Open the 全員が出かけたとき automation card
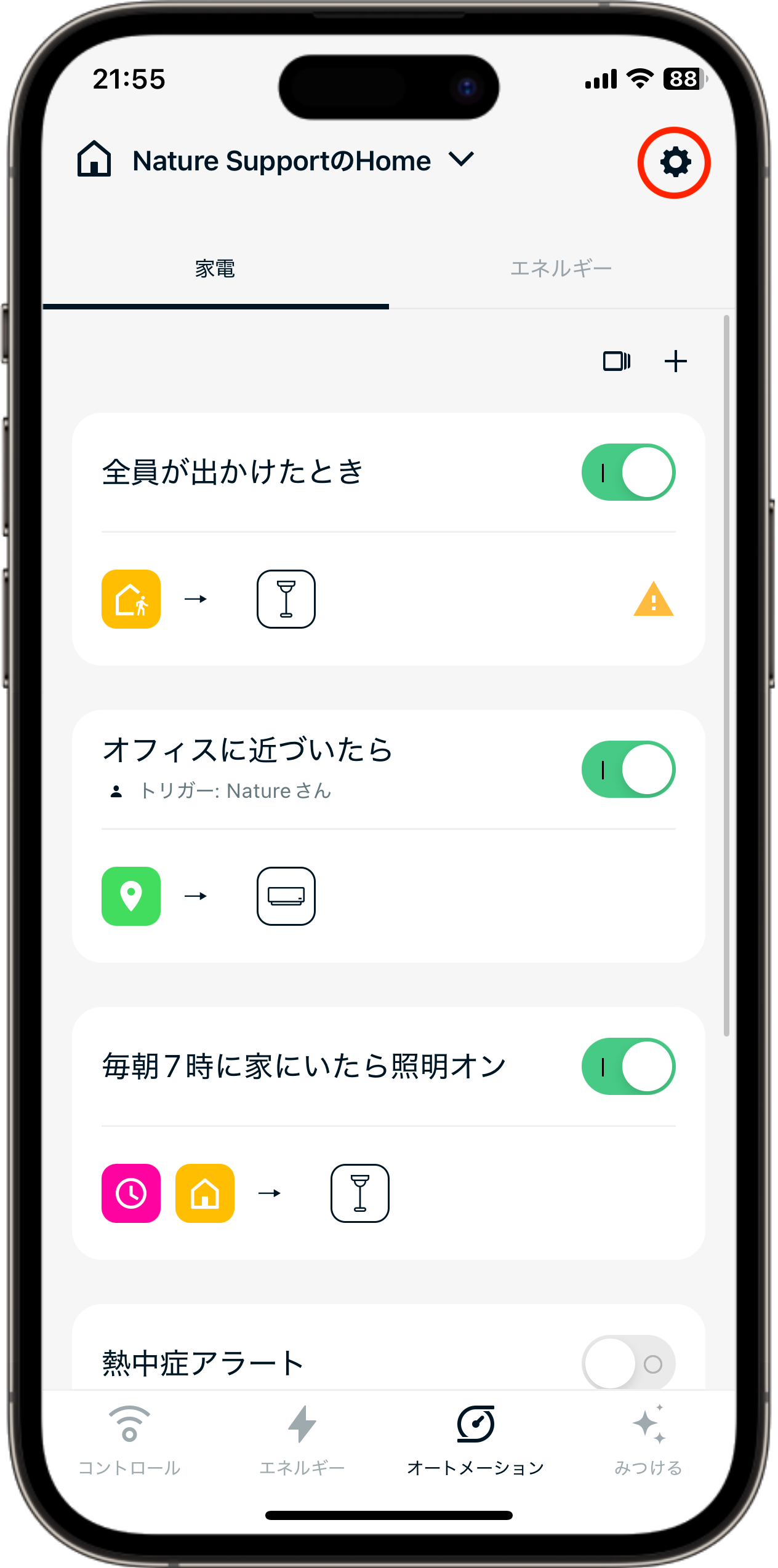The width and height of the screenshot is (778, 1568). [388, 539]
